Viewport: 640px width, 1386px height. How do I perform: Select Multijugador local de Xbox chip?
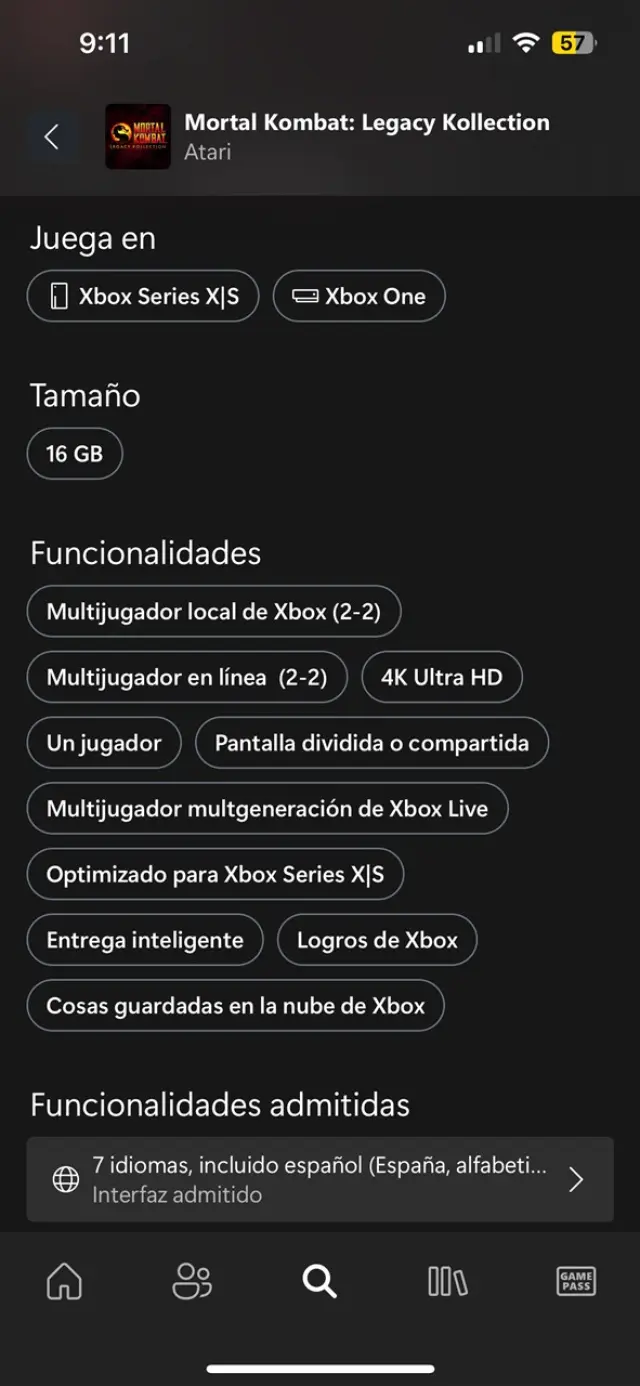tap(213, 611)
